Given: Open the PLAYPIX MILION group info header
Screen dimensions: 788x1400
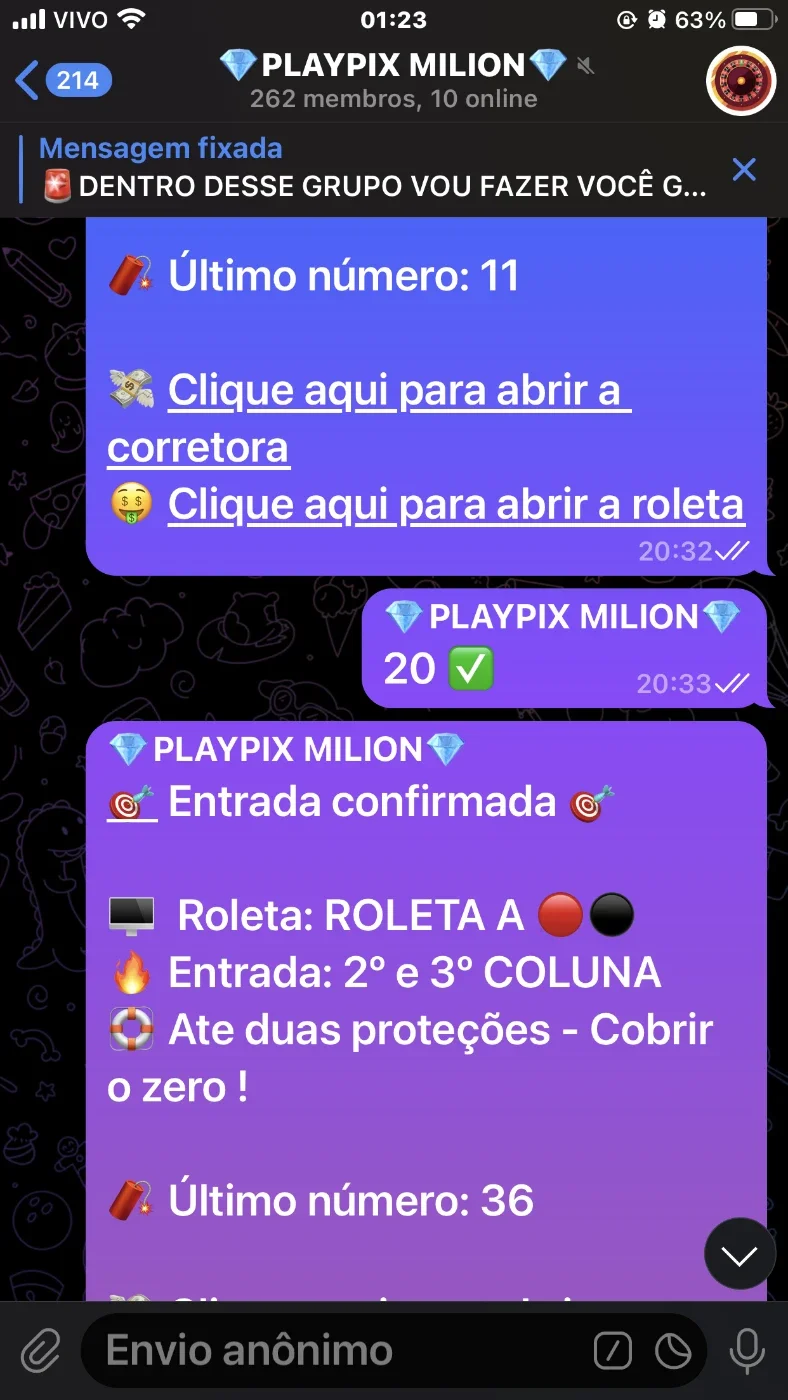Looking at the screenshot, I should (394, 80).
